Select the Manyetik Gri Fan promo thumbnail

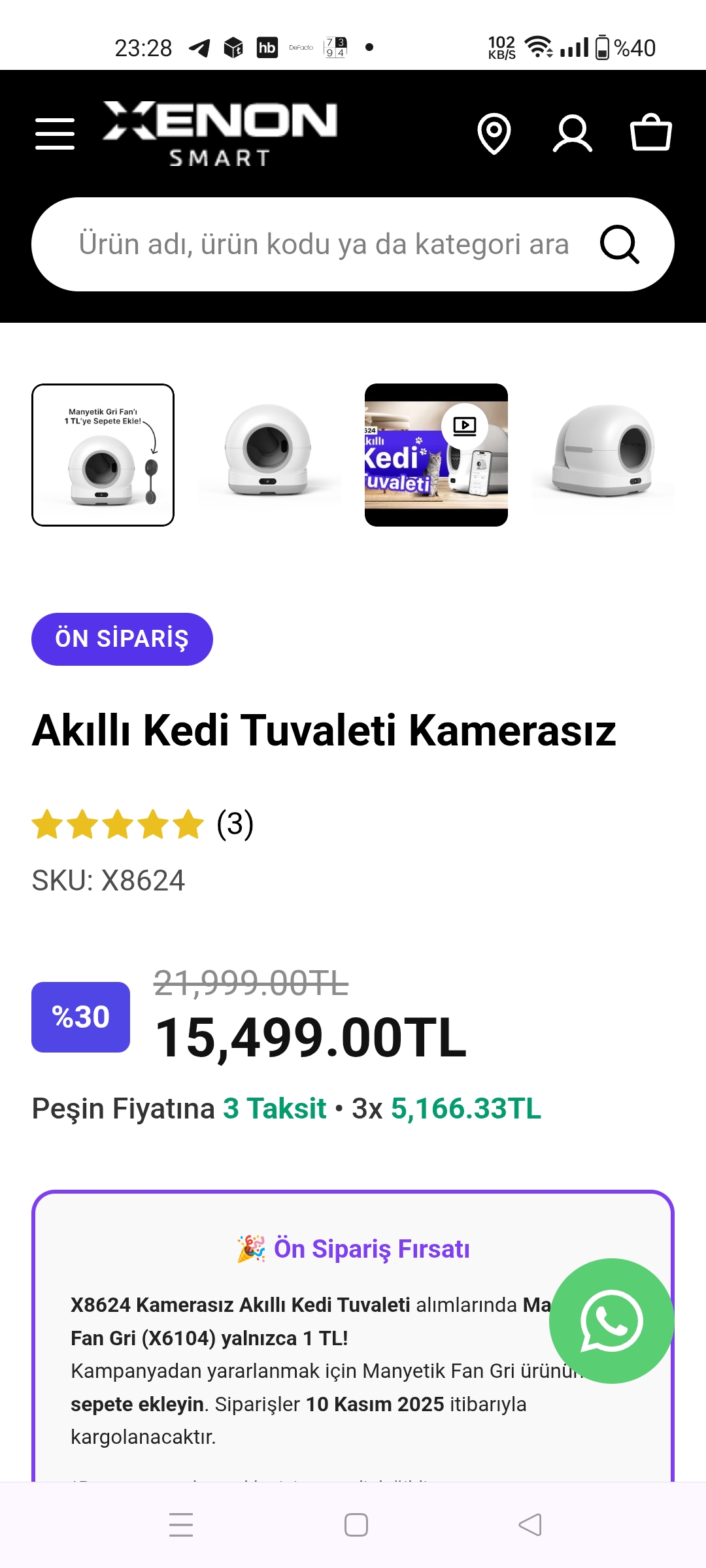coord(103,455)
